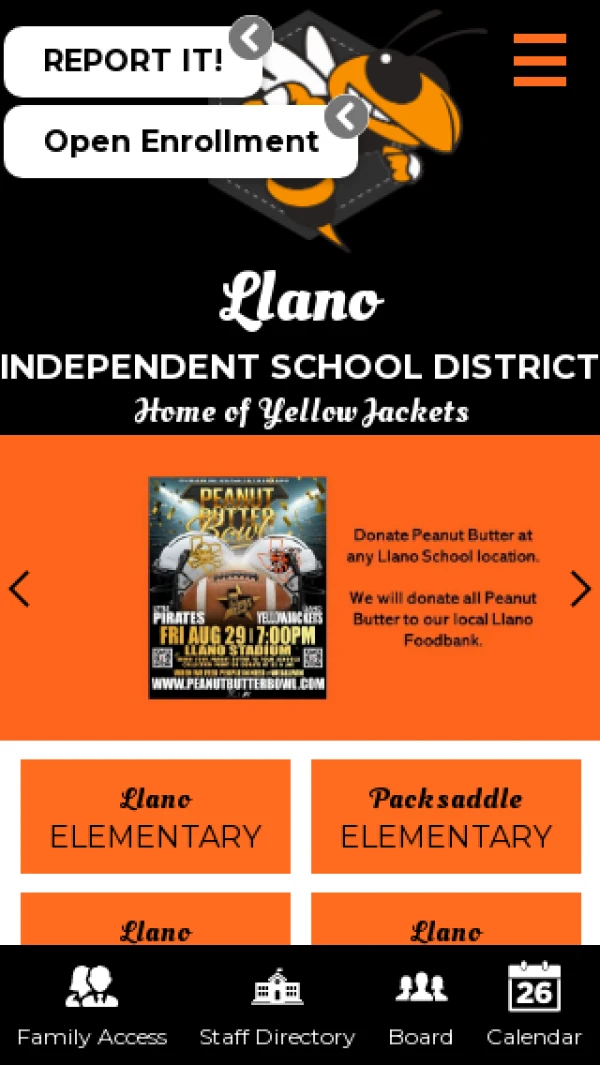The image size is (600, 1065).
Task: Collapse the REPORT IT! tab arrow
Action: 250,39
